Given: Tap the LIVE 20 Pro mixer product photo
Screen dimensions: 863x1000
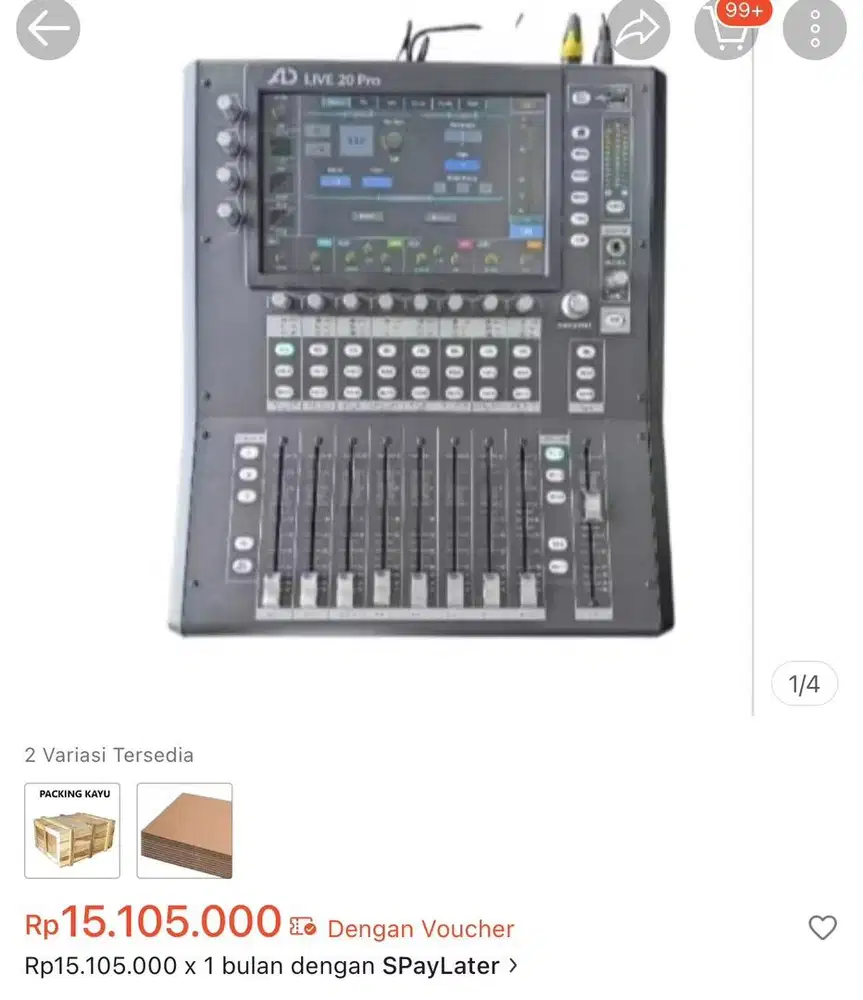Looking at the screenshot, I should (420, 350).
